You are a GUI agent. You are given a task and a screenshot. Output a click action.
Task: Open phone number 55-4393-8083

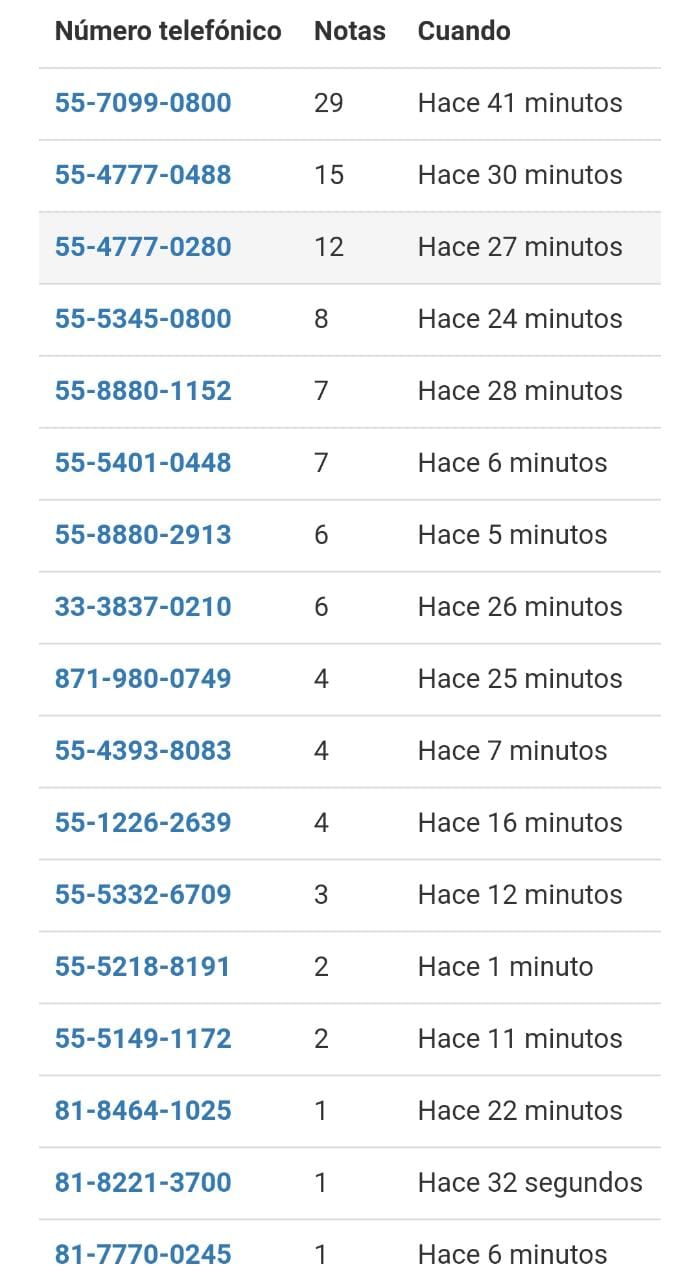[x=143, y=751]
